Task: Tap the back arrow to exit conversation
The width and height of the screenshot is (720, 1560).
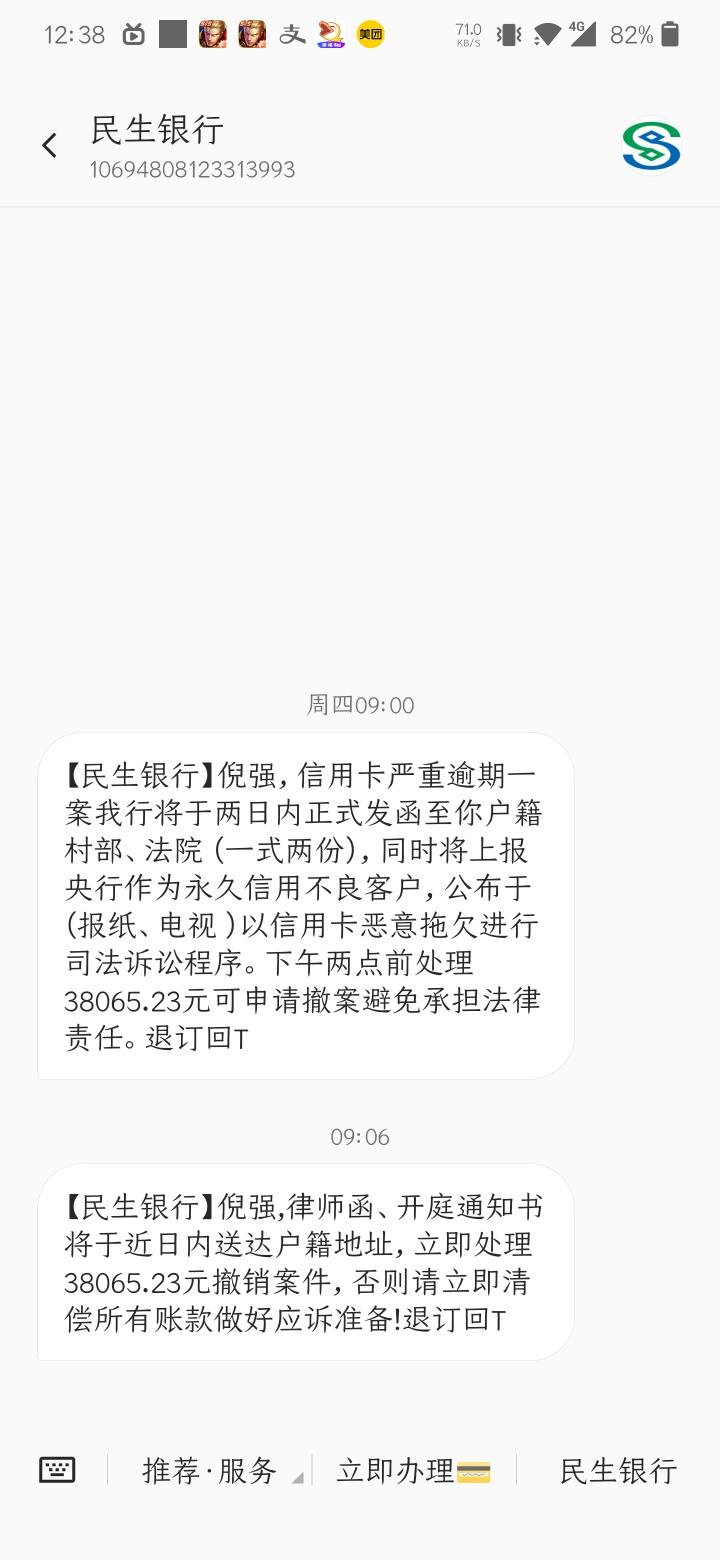Action: (x=49, y=144)
